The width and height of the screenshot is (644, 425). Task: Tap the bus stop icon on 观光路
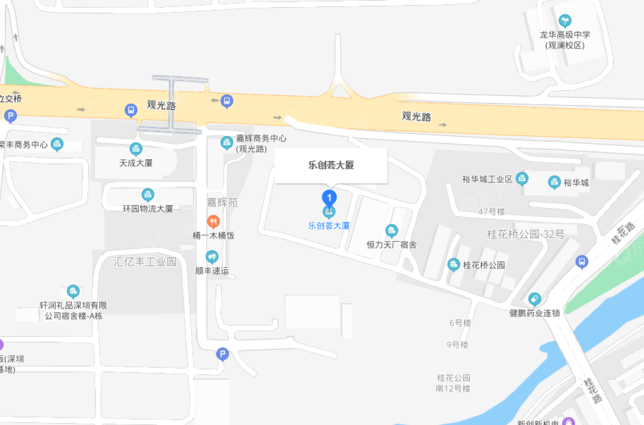coord(227,101)
